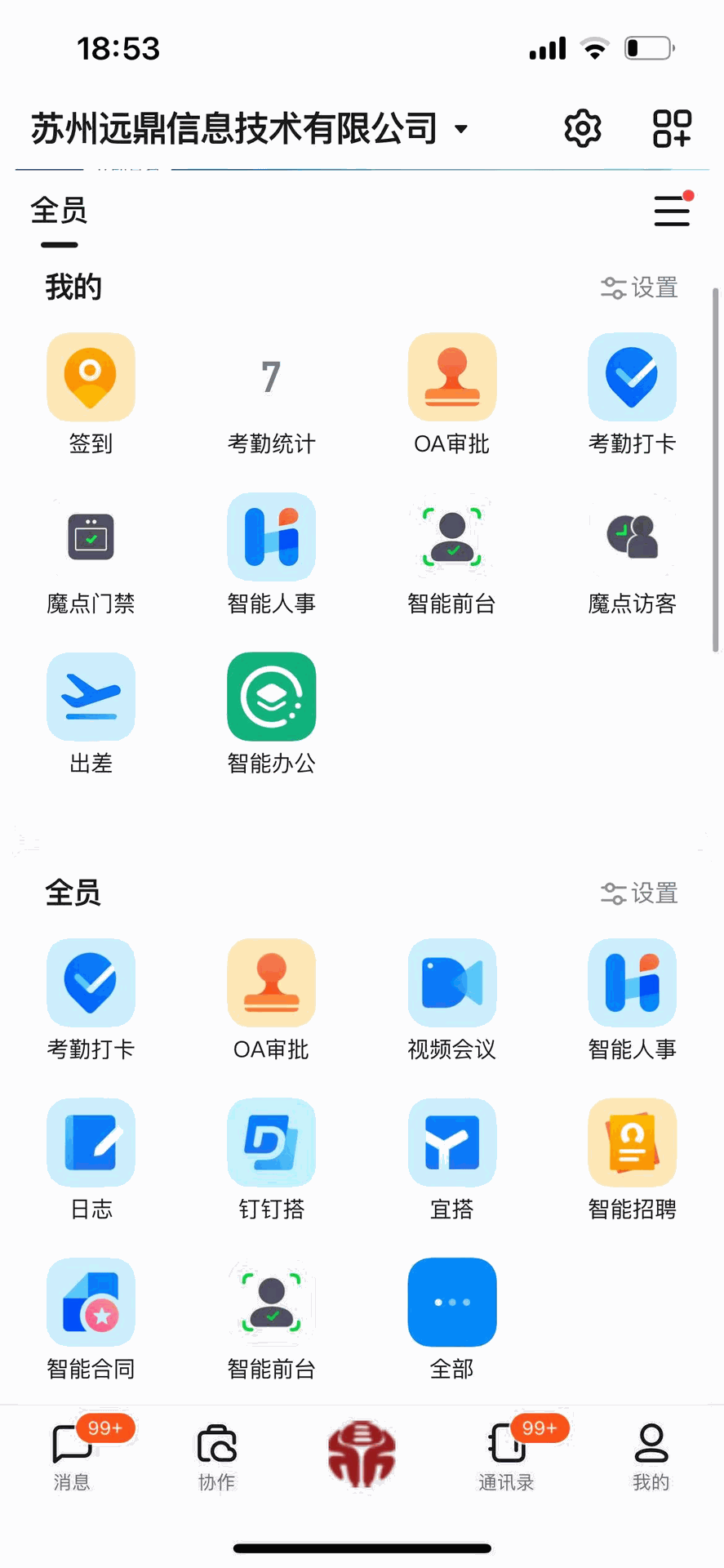This screenshot has height=1568, width=724.
Task: Go to the 我的 tab in bottom bar
Action: (651, 1457)
